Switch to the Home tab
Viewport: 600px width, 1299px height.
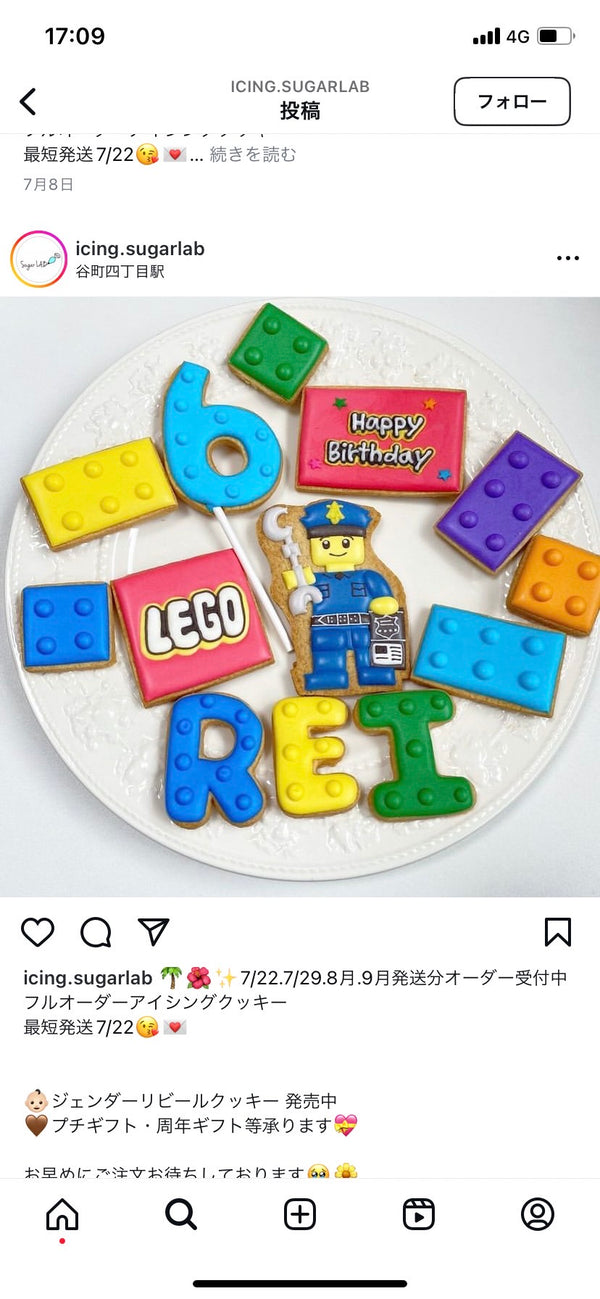click(62, 1214)
